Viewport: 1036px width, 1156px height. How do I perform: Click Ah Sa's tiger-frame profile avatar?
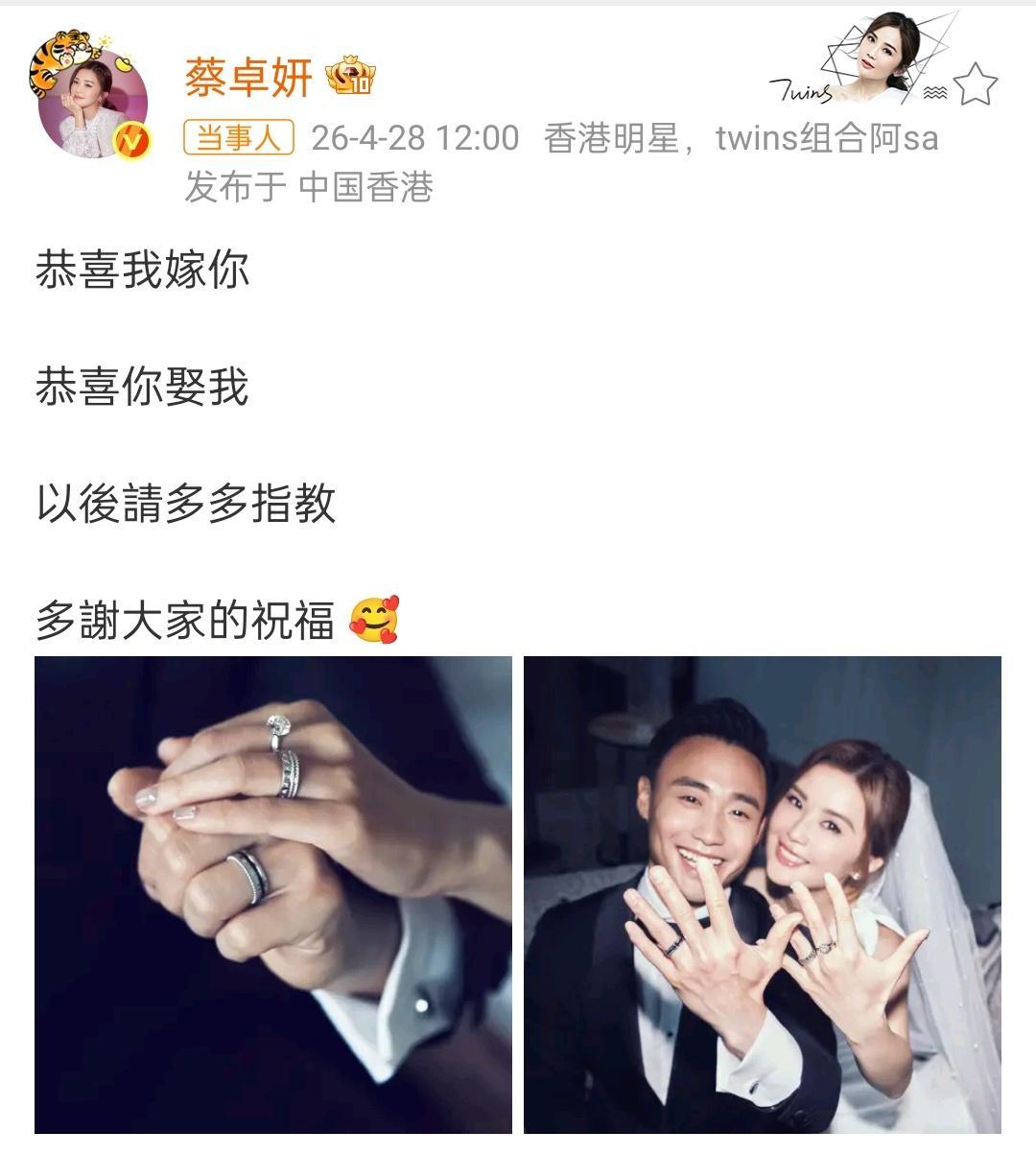tap(91, 91)
